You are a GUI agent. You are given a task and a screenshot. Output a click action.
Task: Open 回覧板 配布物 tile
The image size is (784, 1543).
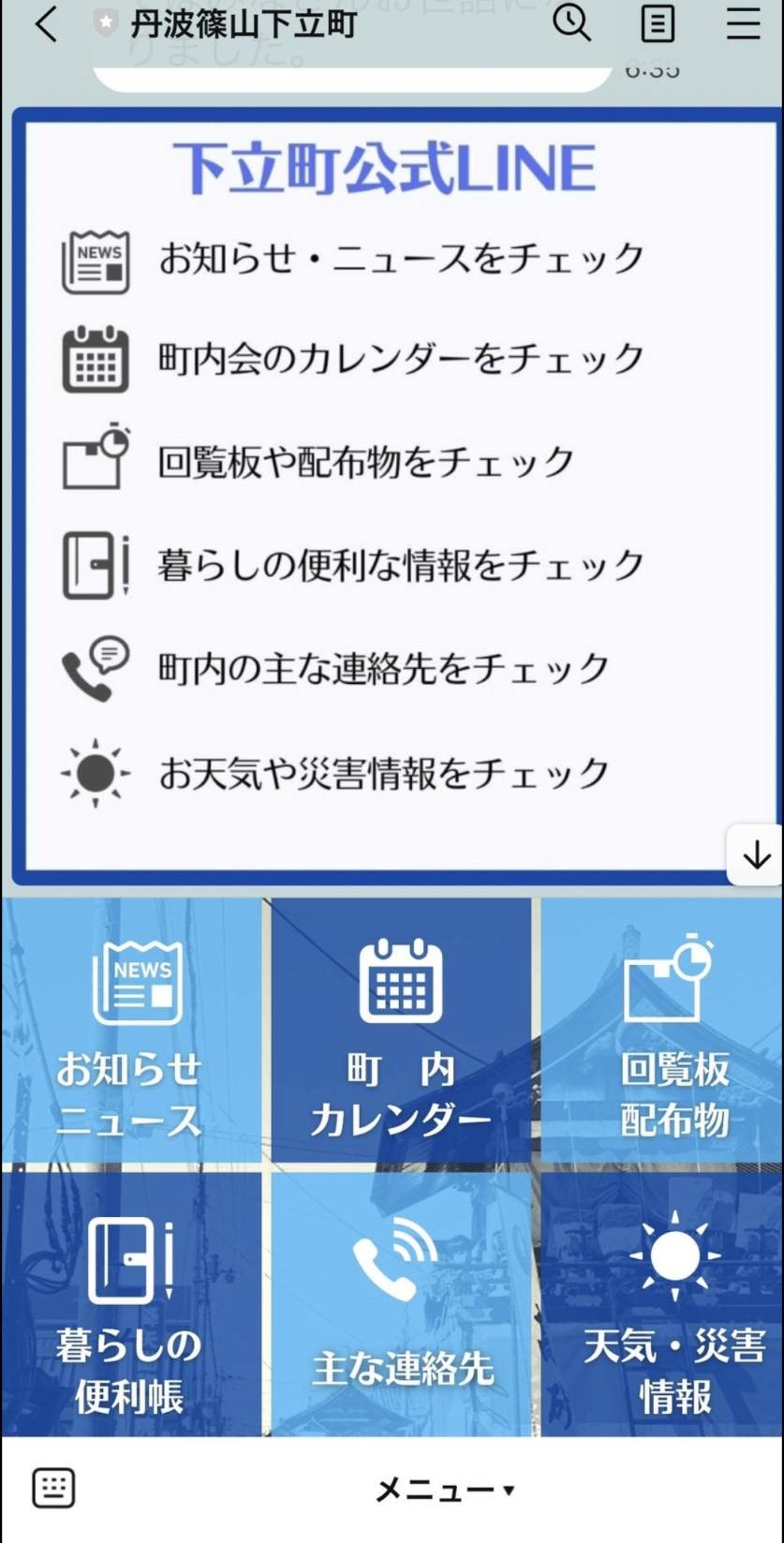pos(673,1031)
